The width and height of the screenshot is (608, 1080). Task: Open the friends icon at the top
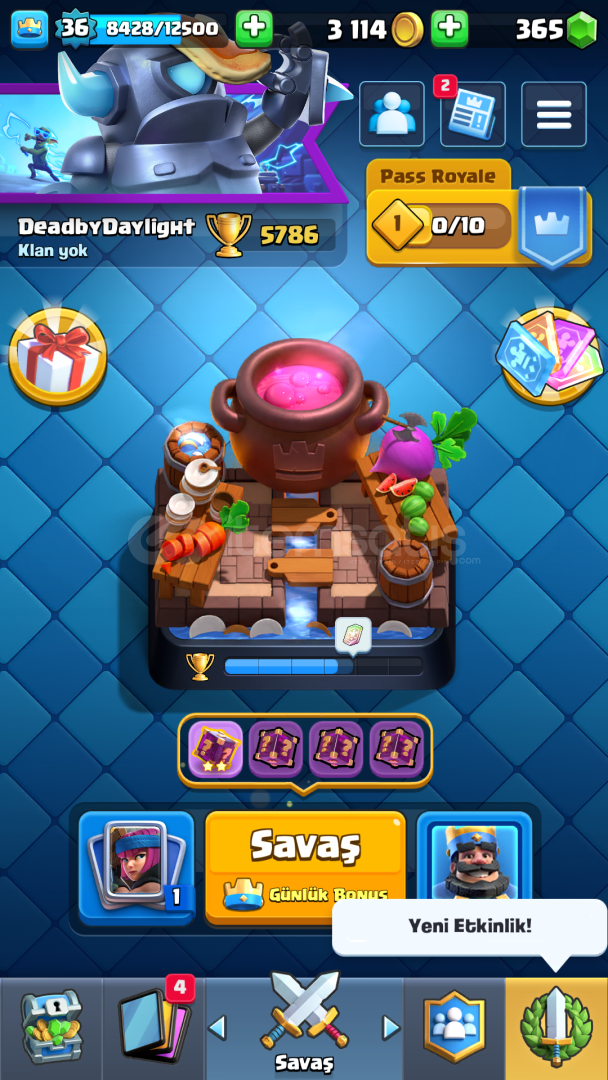point(392,114)
